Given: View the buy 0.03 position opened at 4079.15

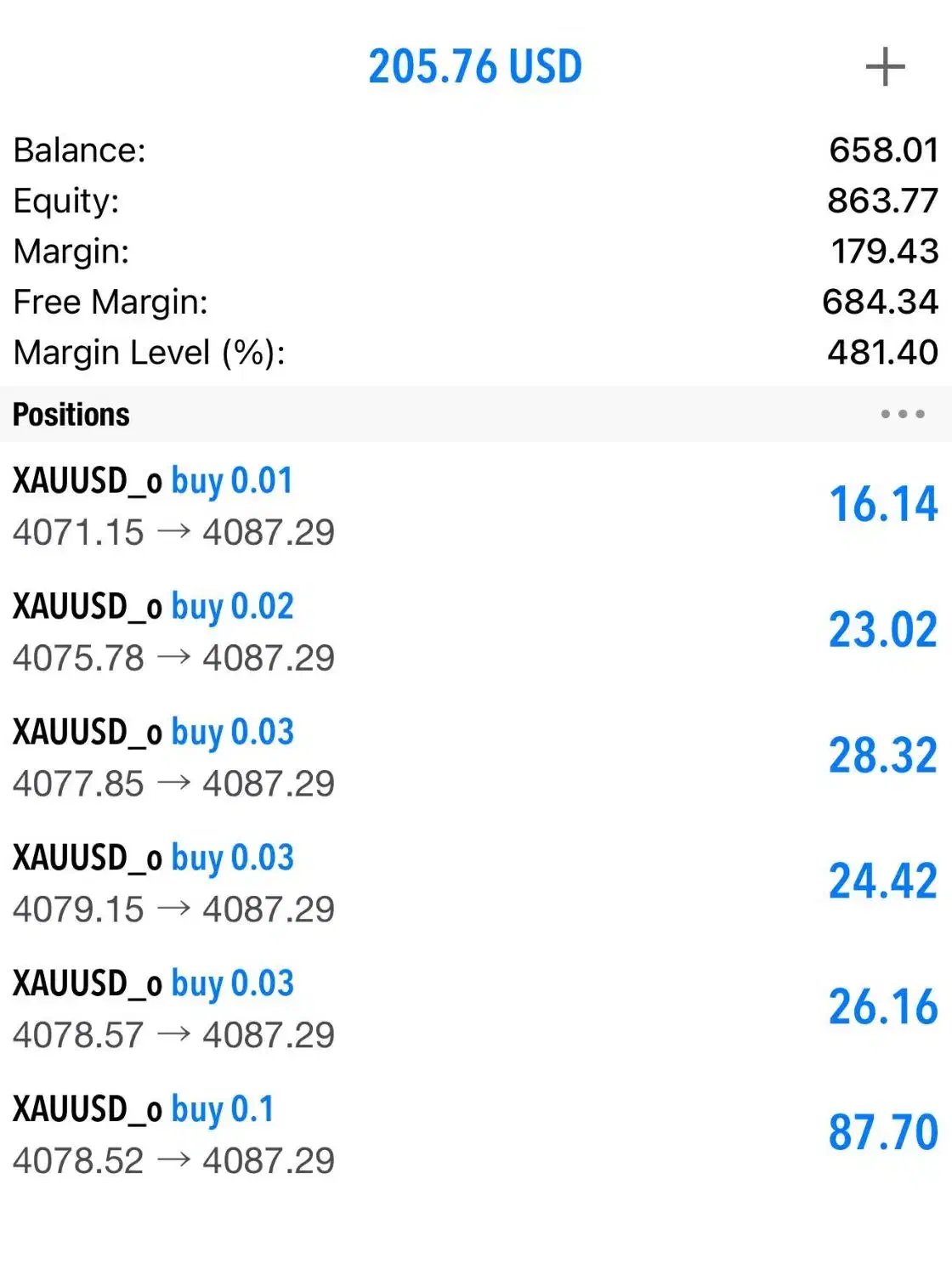Looking at the screenshot, I should (x=476, y=883).
